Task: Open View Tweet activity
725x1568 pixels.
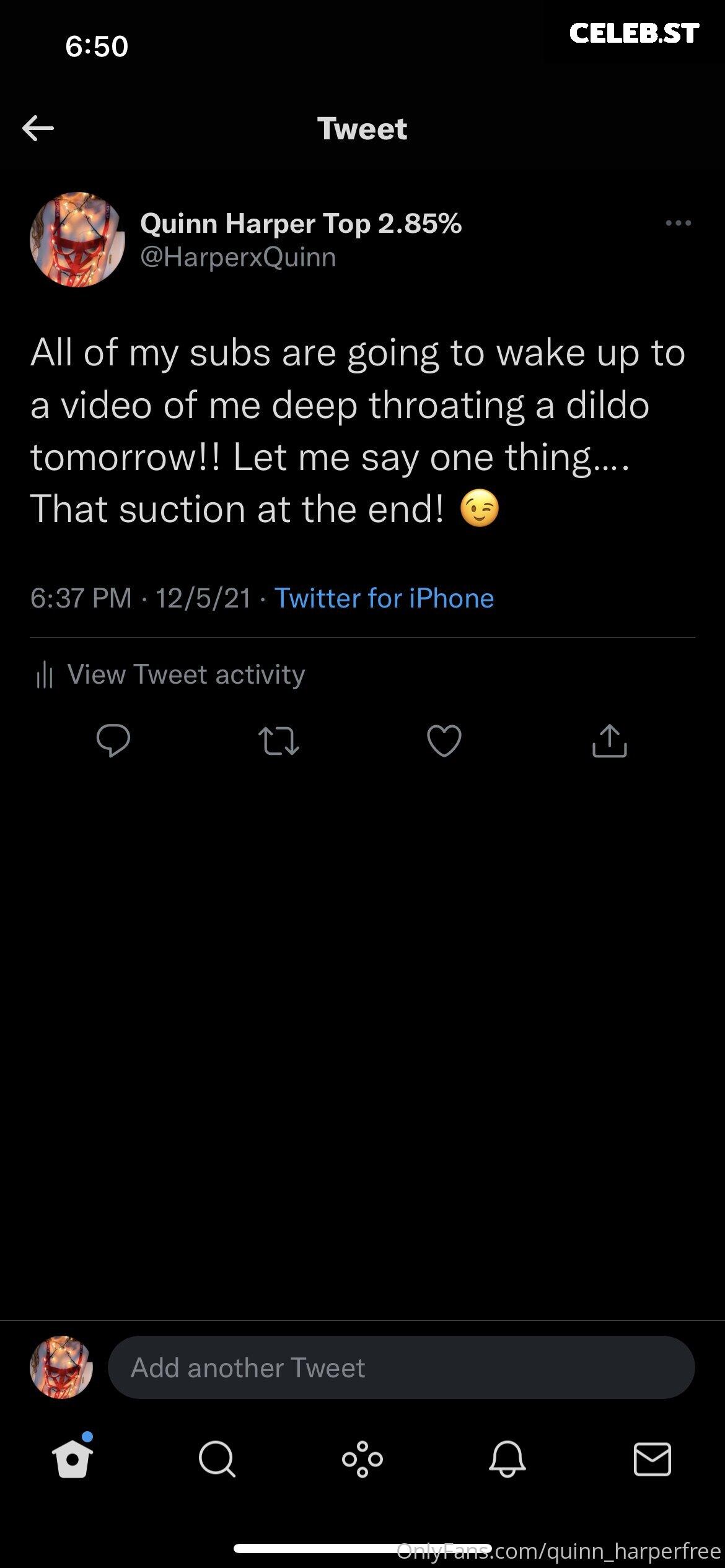Action: tap(170, 674)
